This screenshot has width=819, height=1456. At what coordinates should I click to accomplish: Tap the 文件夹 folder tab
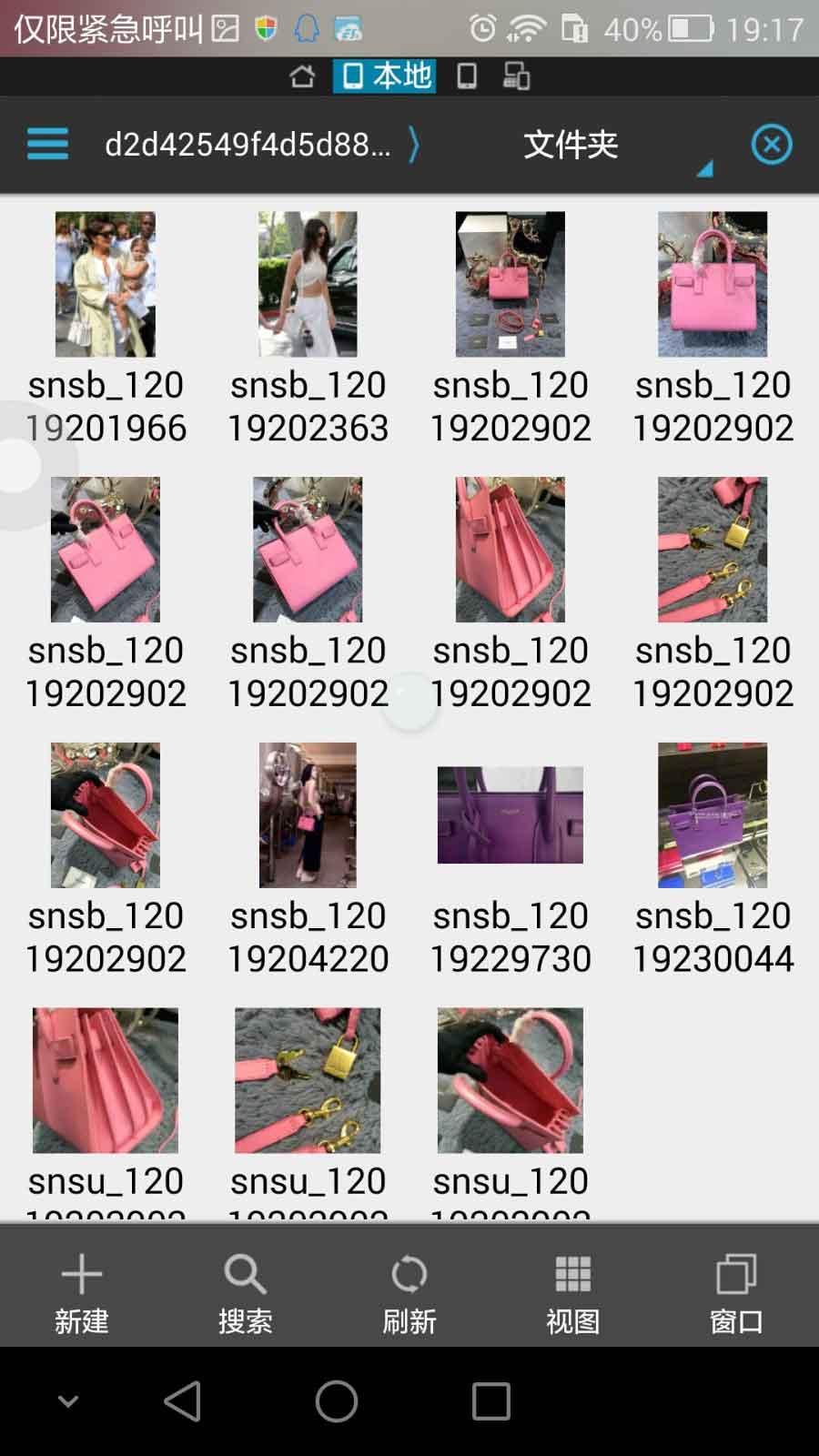coord(571,144)
